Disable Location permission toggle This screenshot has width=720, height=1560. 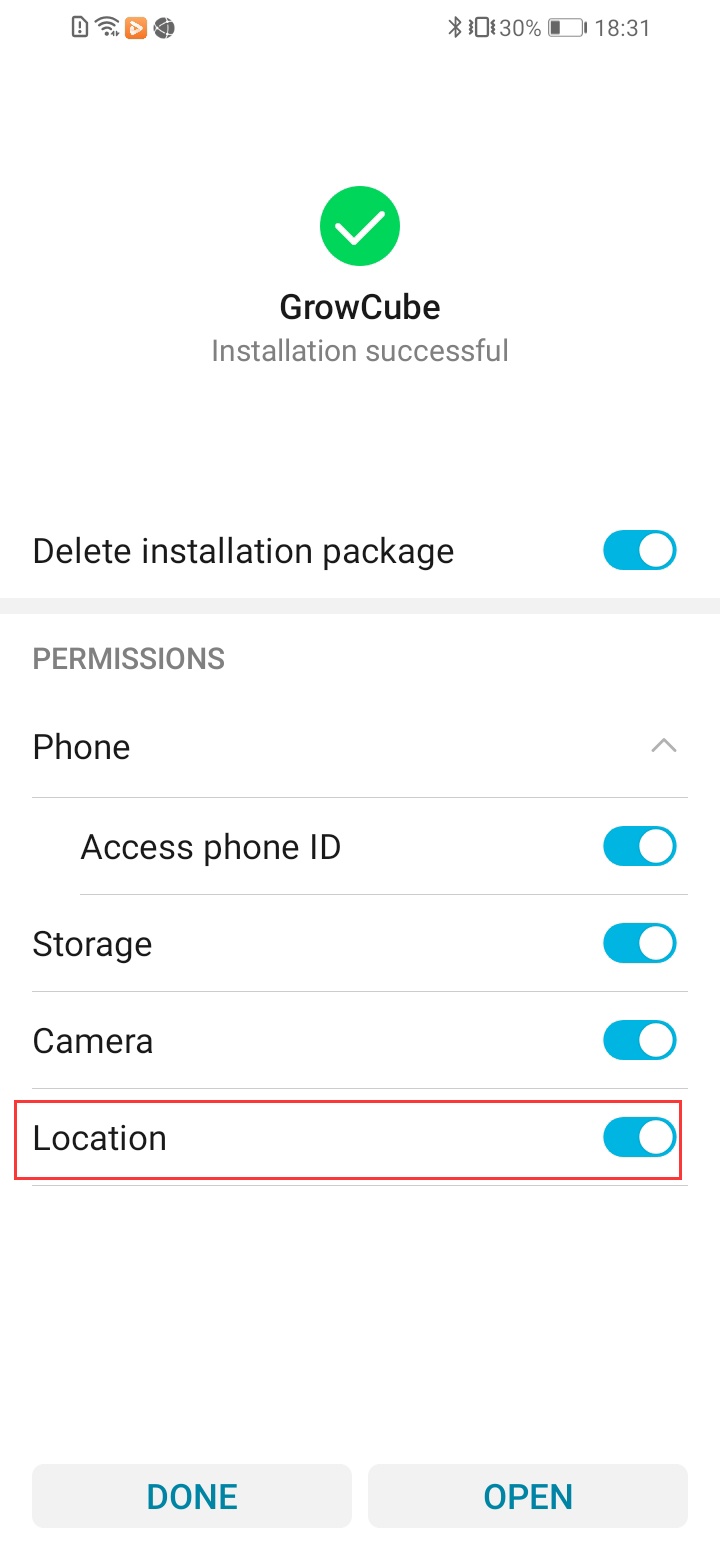point(640,1138)
